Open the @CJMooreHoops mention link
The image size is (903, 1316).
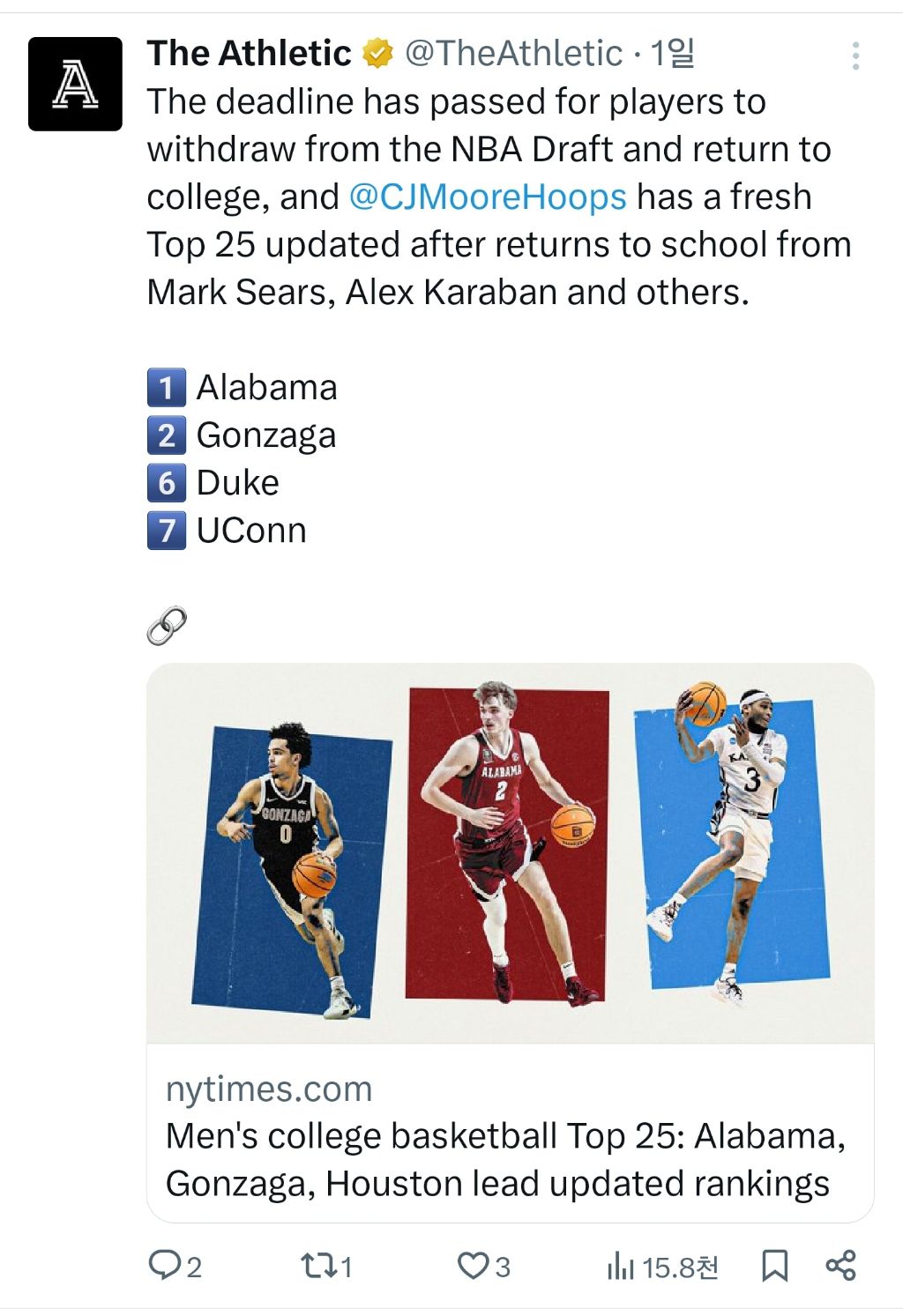coord(488,197)
